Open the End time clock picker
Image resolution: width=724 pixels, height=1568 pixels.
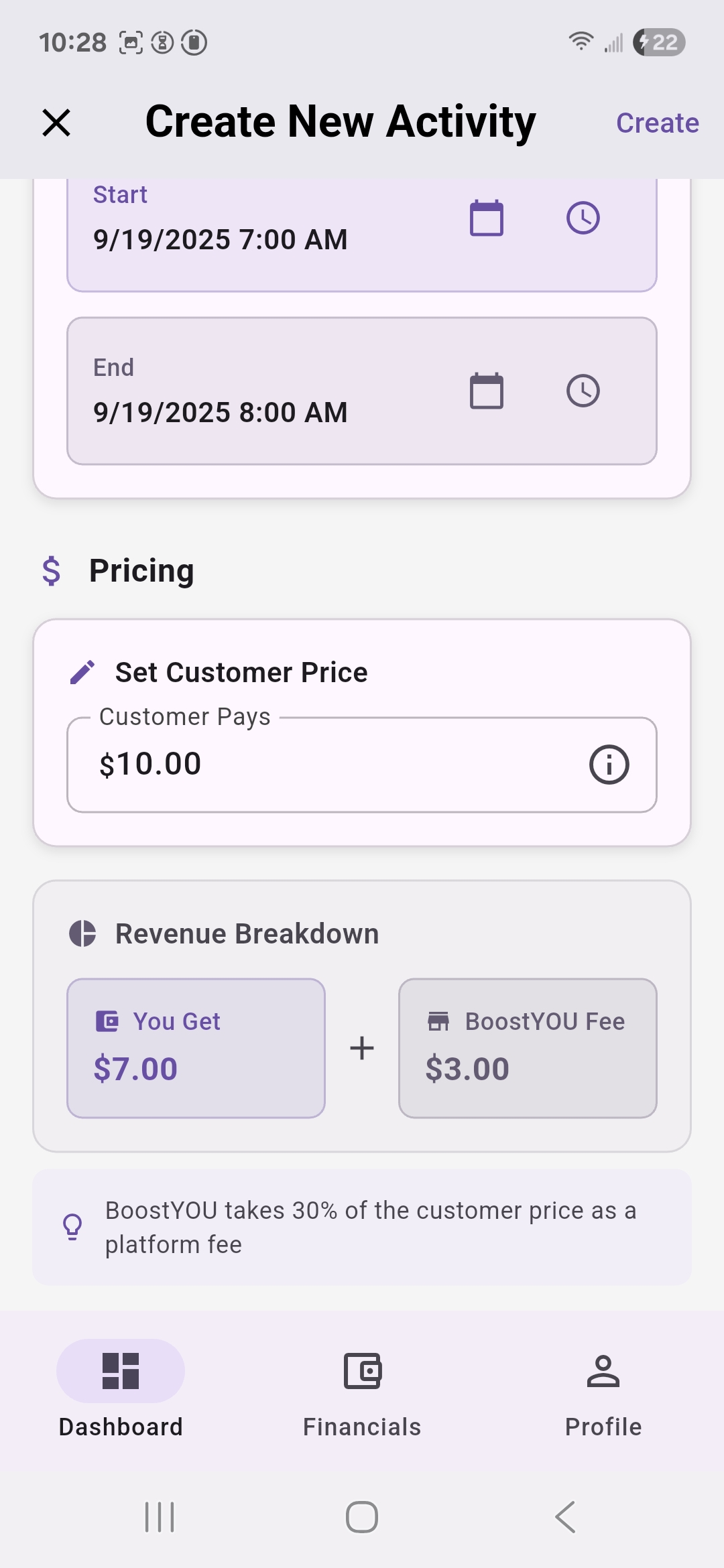pyautogui.click(x=583, y=391)
